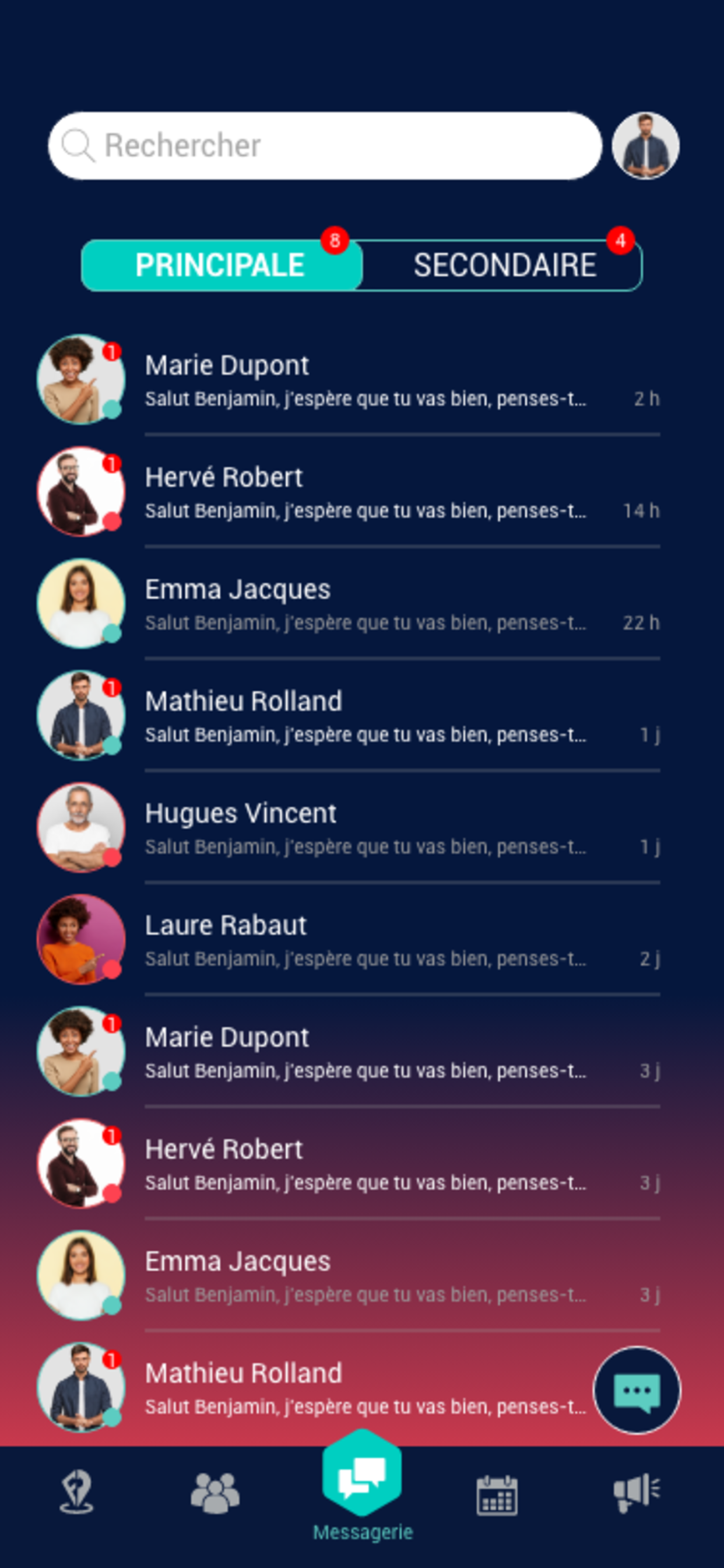The height and width of the screenshot is (1568, 724).
Task: Tap the Rechercher search field
Action: [x=325, y=145]
